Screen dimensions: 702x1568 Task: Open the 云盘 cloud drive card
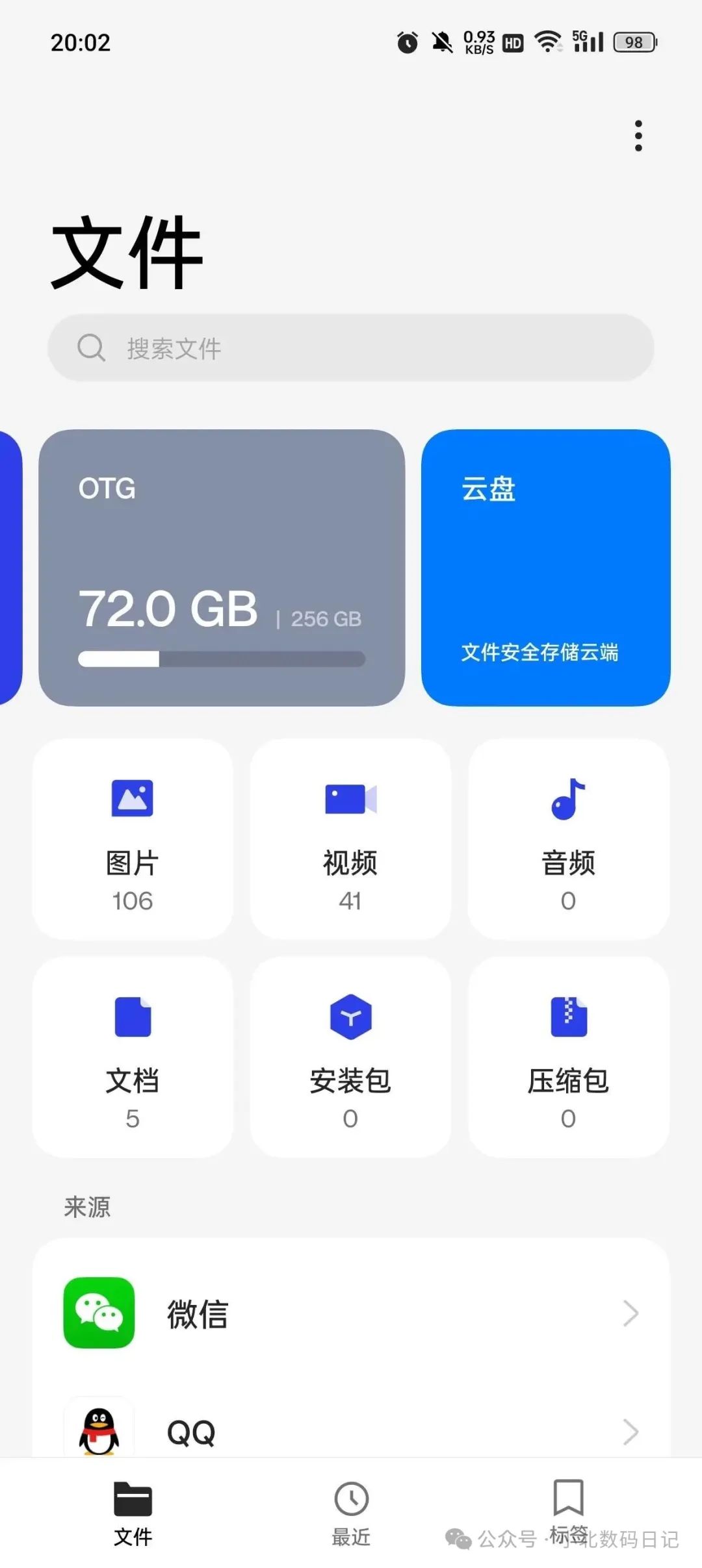(545, 568)
